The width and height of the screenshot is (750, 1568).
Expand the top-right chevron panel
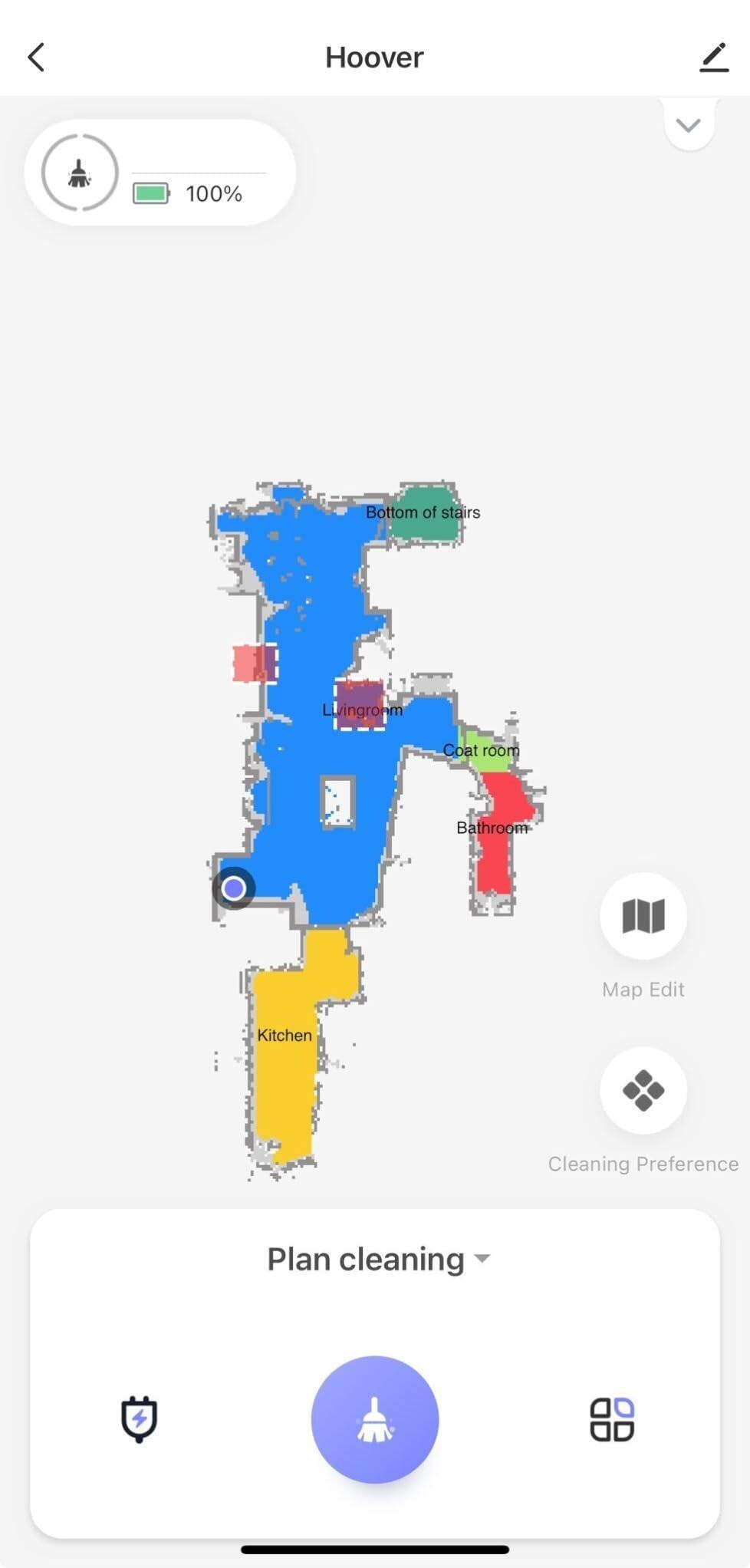(689, 126)
